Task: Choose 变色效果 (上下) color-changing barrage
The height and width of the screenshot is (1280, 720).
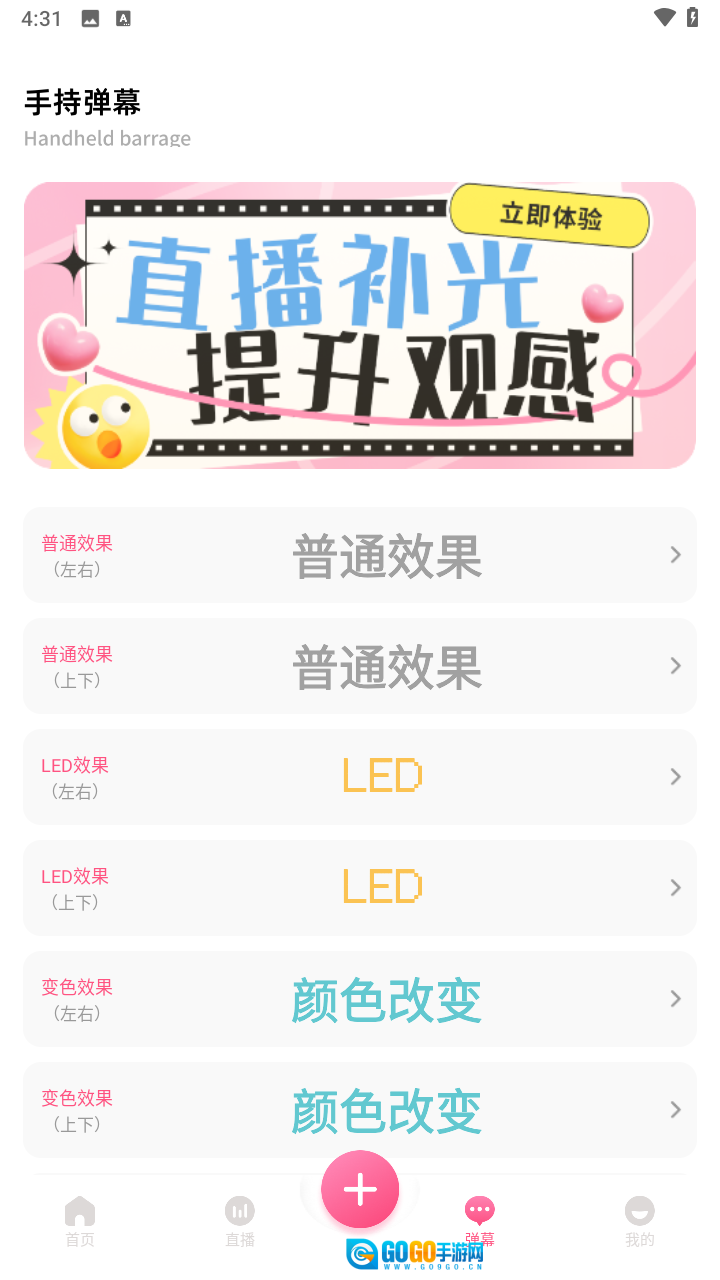Action: click(360, 1110)
